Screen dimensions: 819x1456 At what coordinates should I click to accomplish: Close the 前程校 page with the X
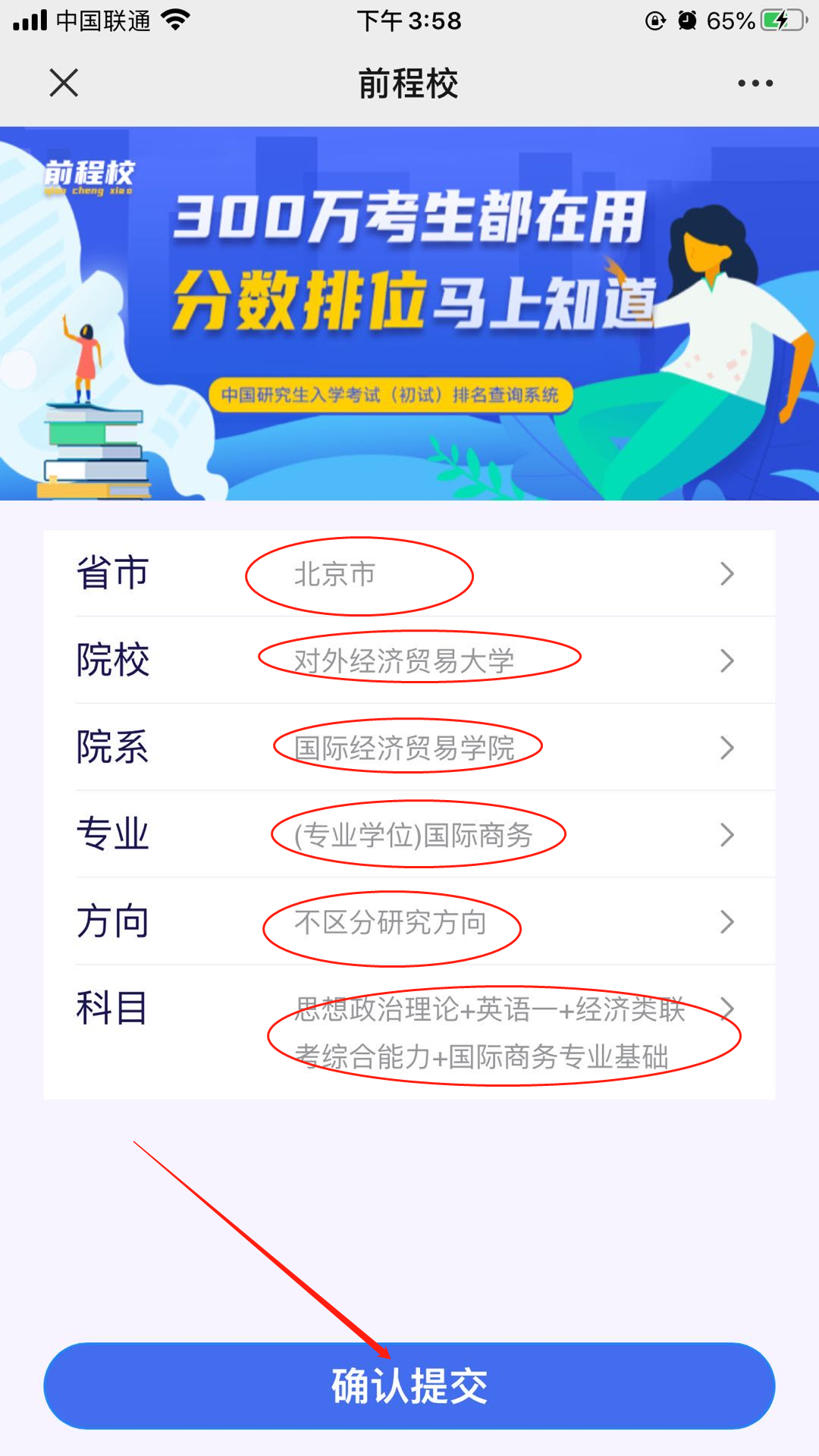(x=64, y=83)
